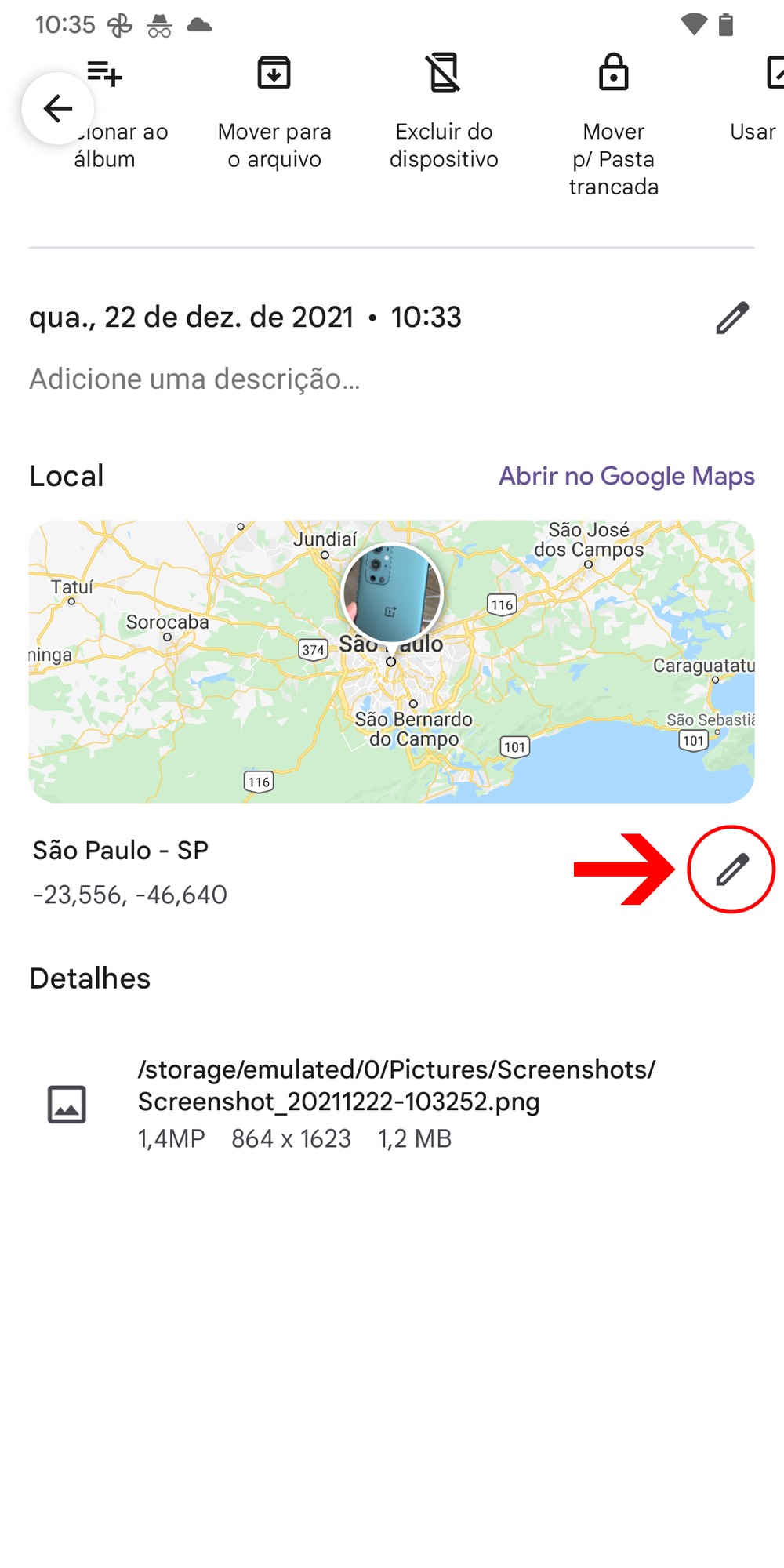Tap Mover para o arquivo
The height and width of the screenshot is (1568, 784).
[x=274, y=111]
